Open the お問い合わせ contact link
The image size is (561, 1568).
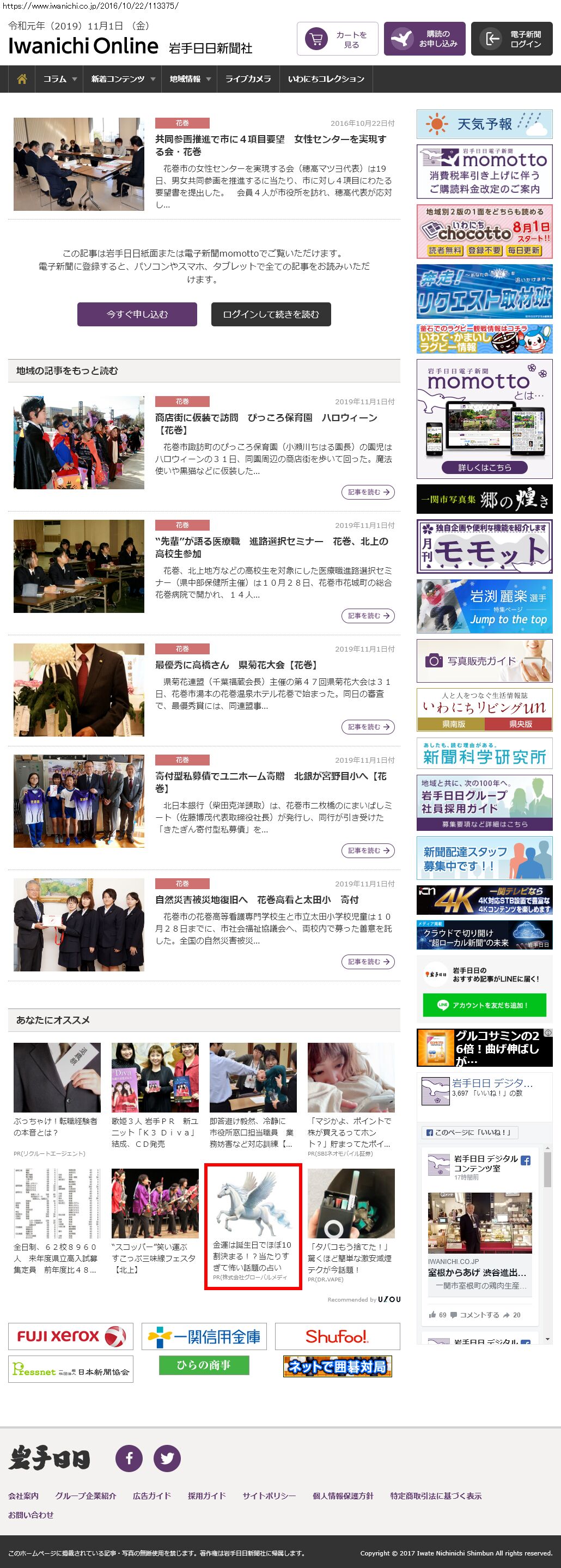[x=31, y=1515]
